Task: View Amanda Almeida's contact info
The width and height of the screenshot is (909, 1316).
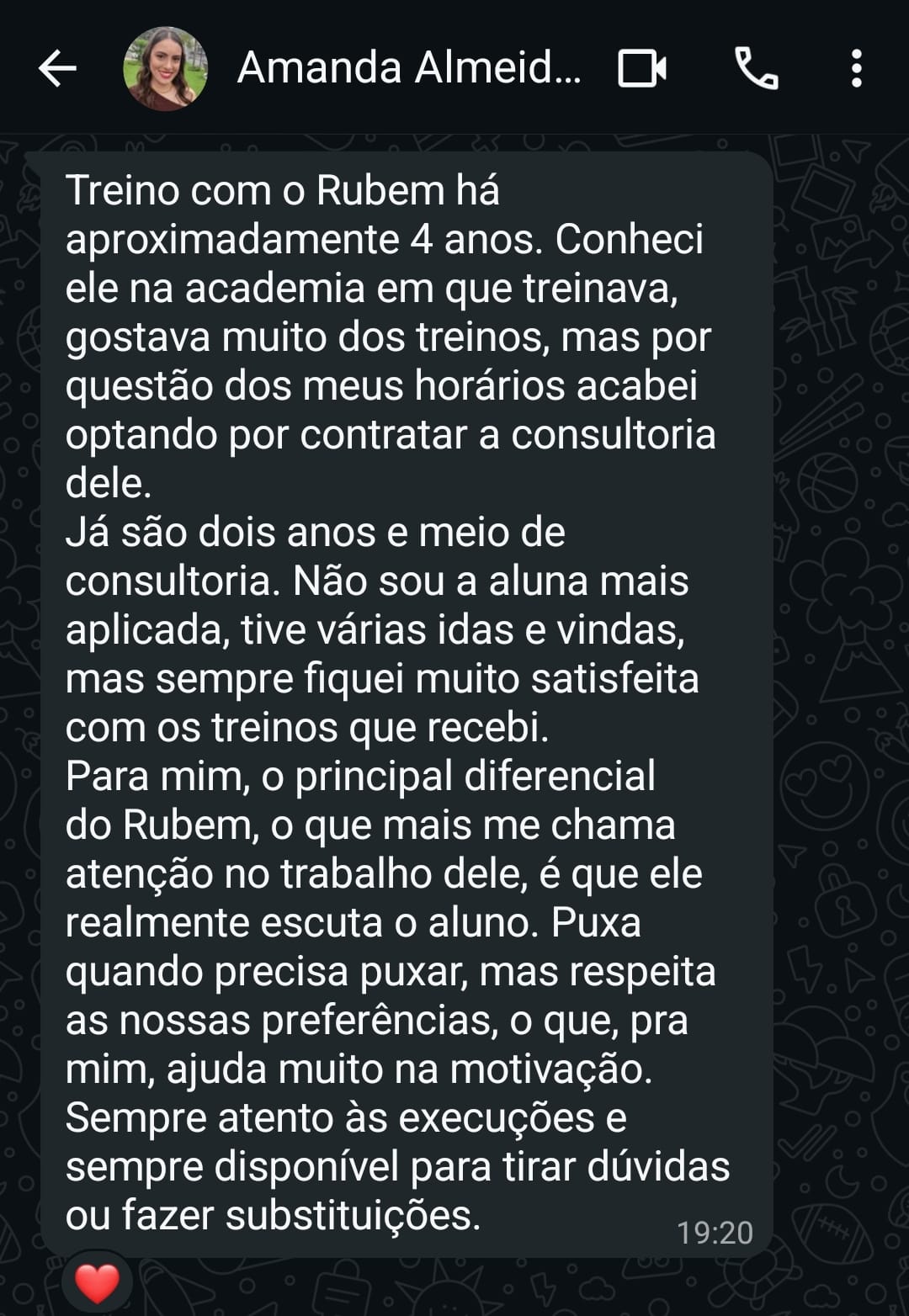Action: pyautogui.click(x=409, y=68)
